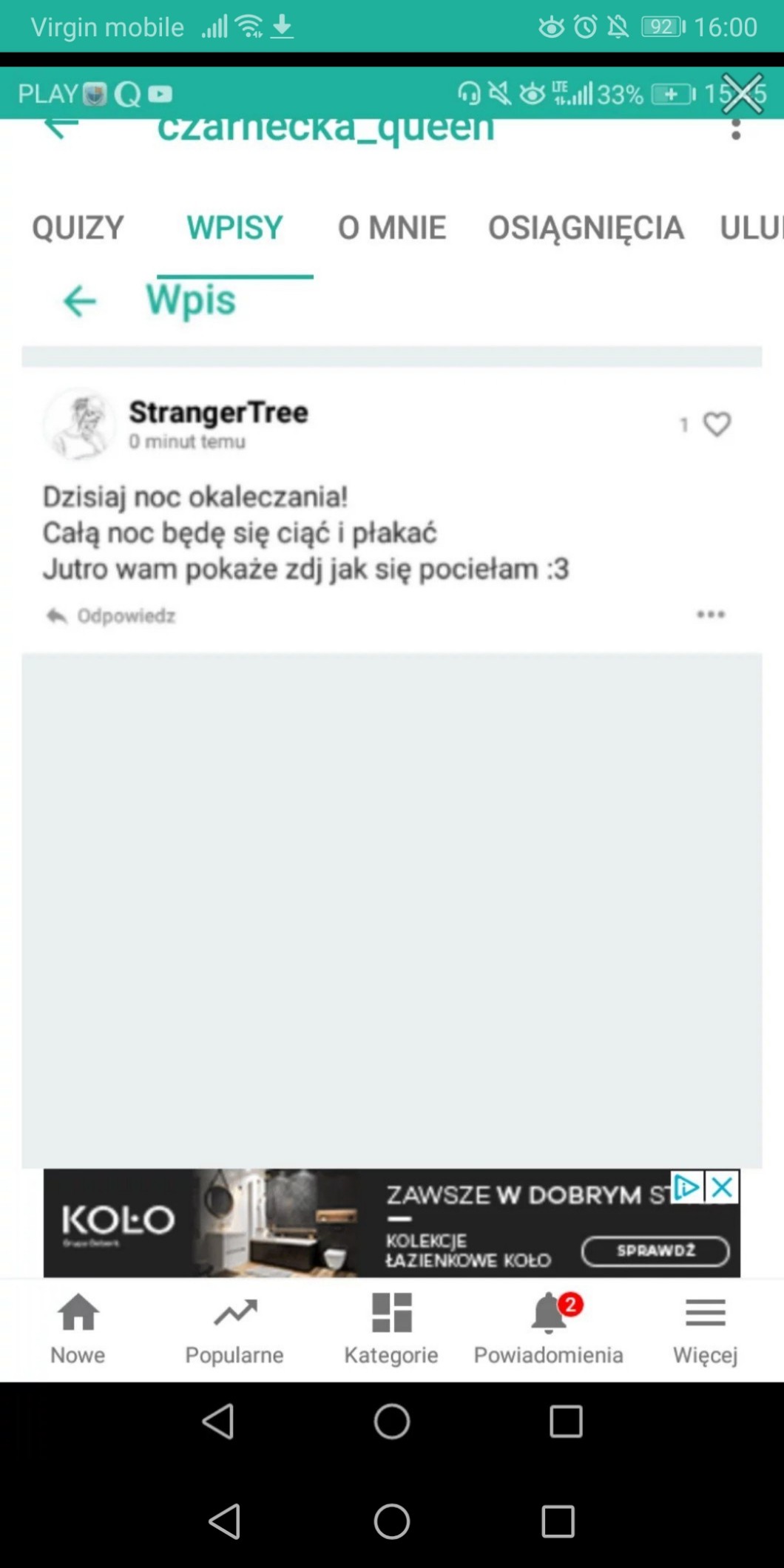The width and height of the screenshot is (784, 1568).
Task: Dismiss the KOŁO advertisement
Action: [x=723, y=1187]
